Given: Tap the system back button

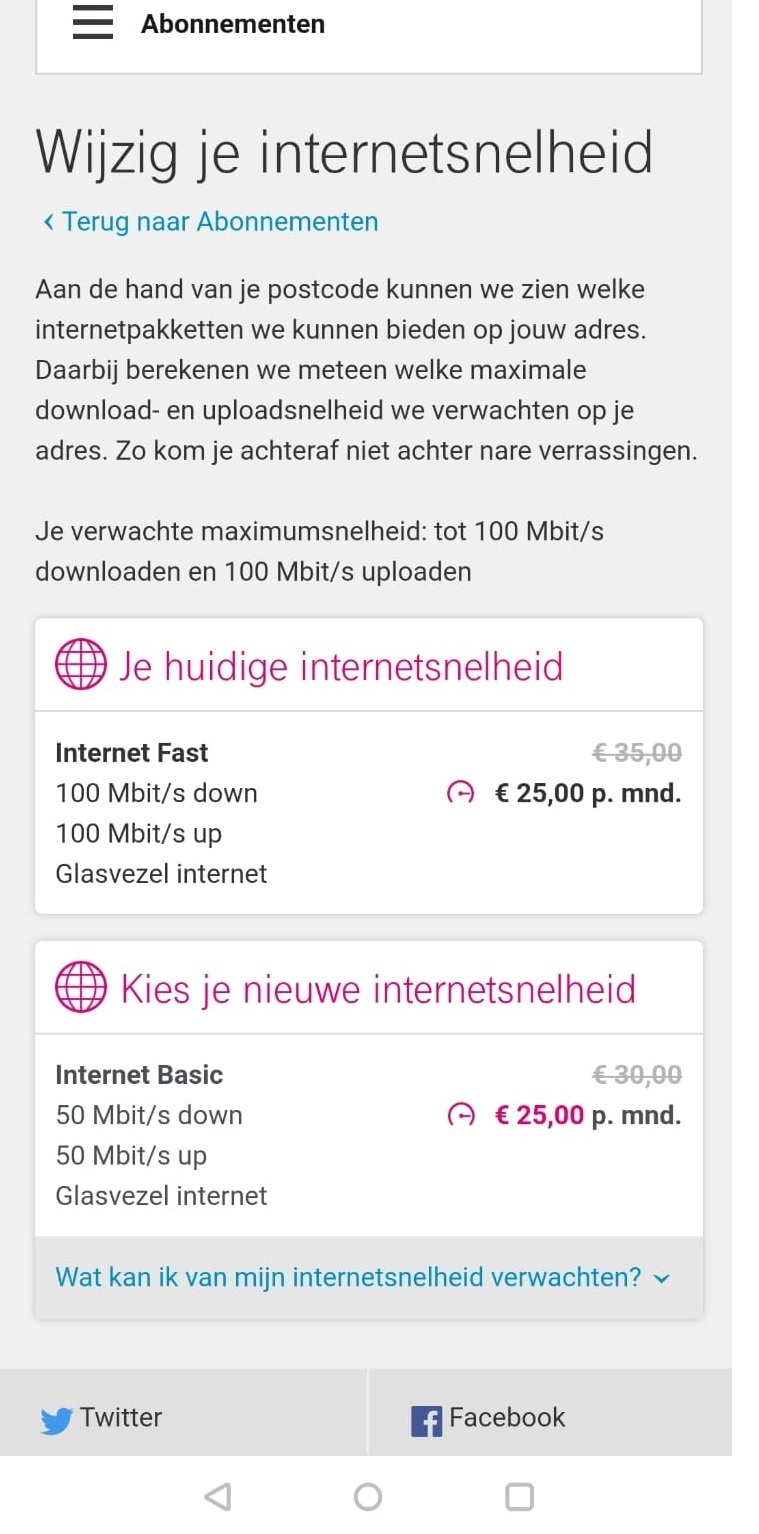Looking at the screenshot, I should [x=217, y=1496].
